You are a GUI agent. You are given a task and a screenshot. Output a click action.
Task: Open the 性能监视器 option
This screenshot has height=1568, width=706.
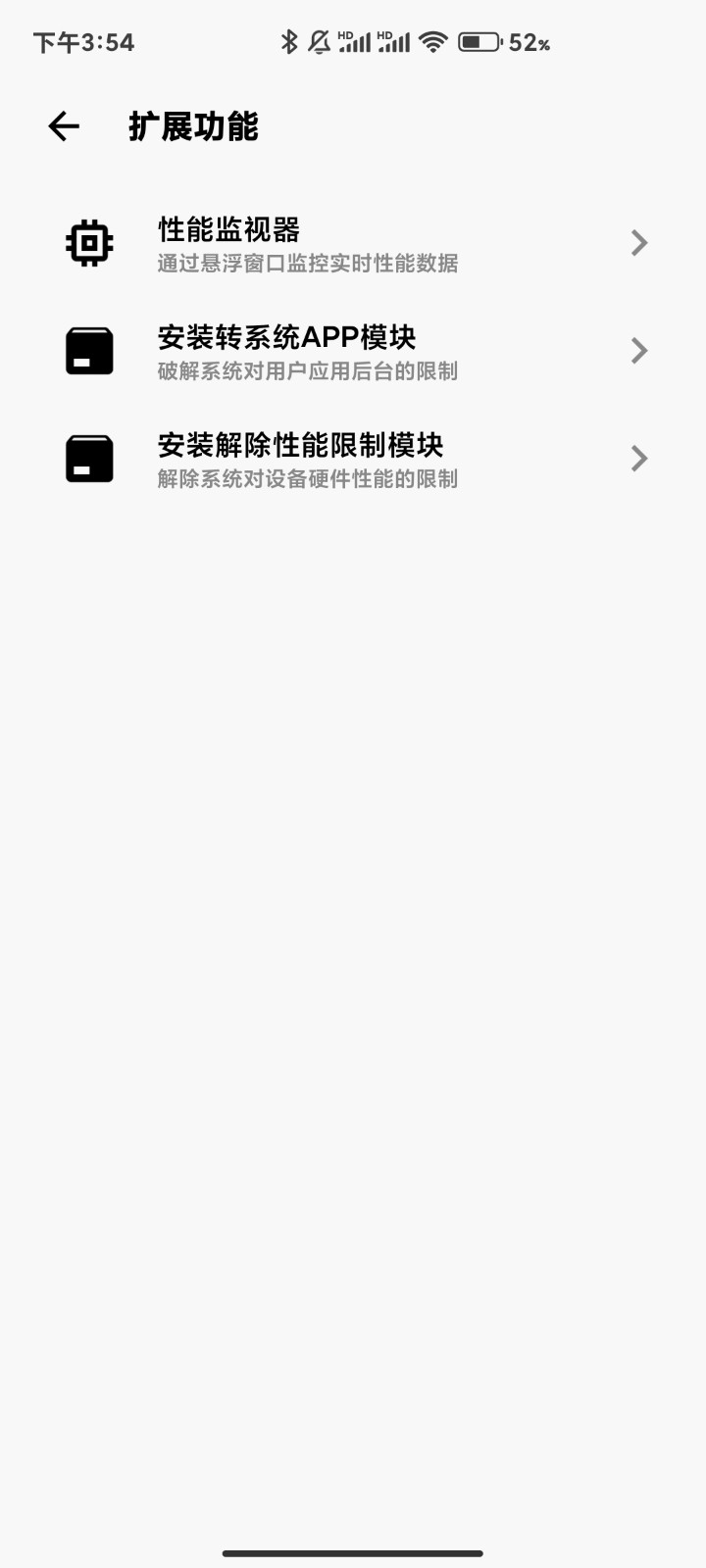click(x=353, y=243)
